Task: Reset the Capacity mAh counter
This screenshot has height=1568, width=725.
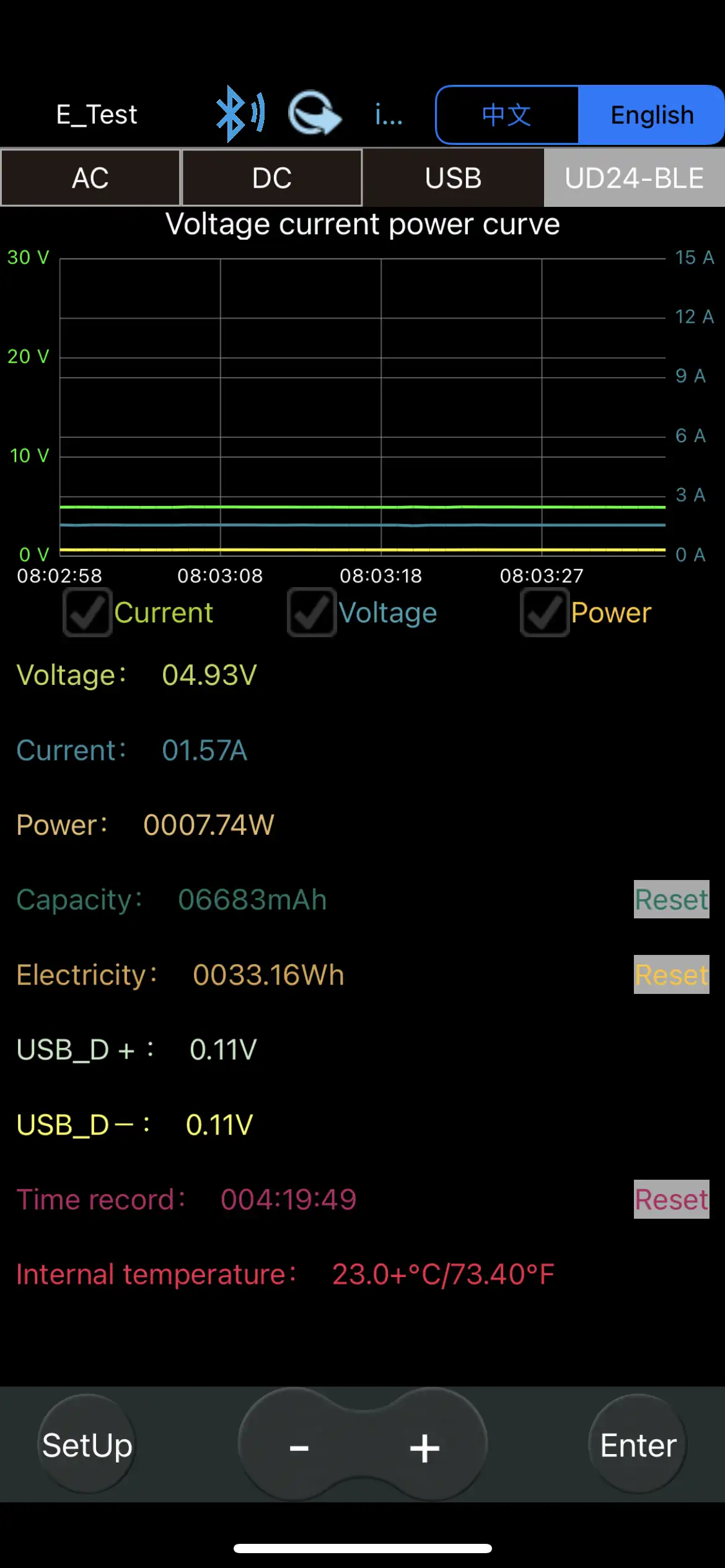Action: click(x=671, y=899)
